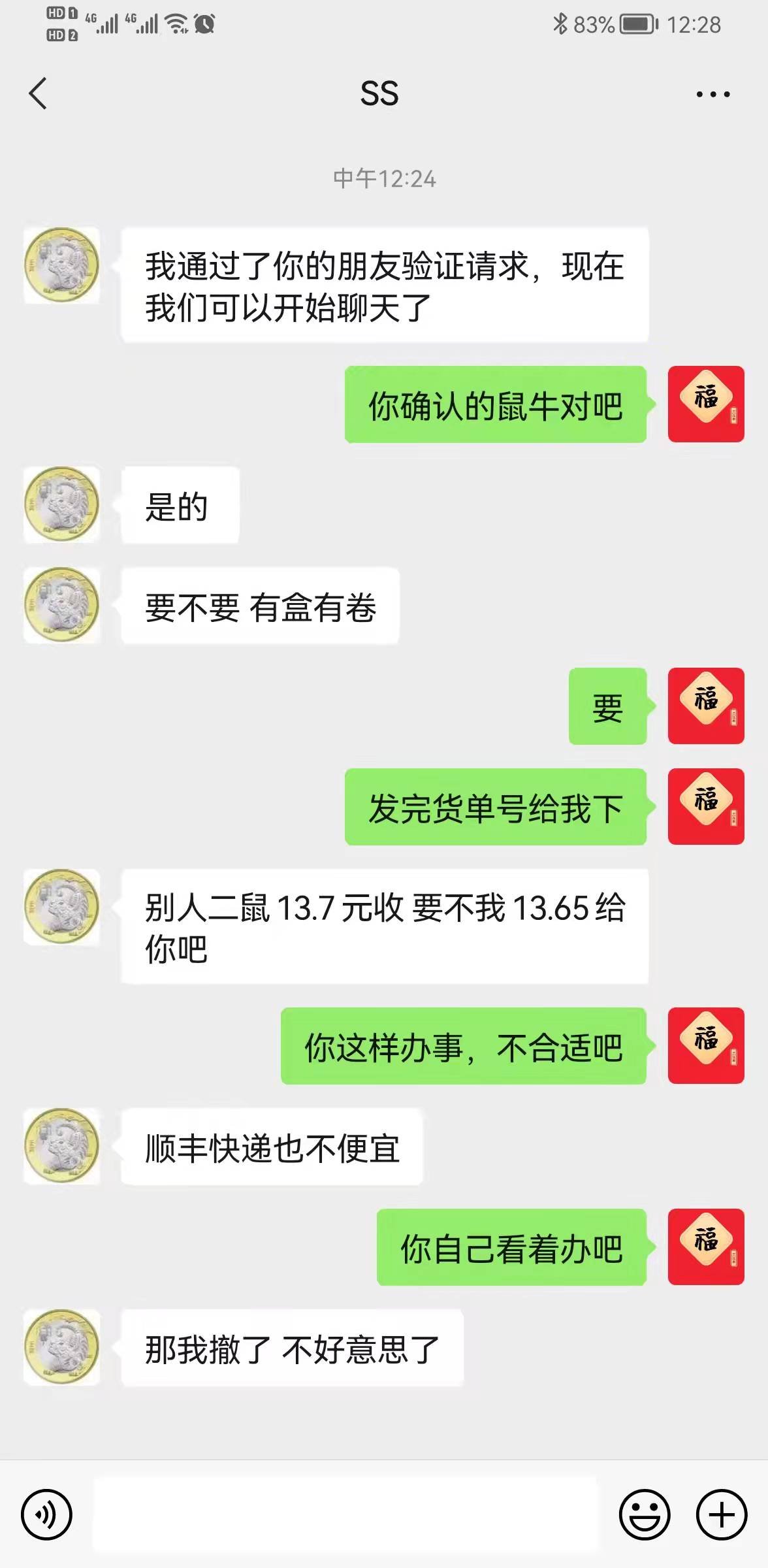Switch to voice message input
This screenshot has height=1568, width=768.
coord(46,1514)
